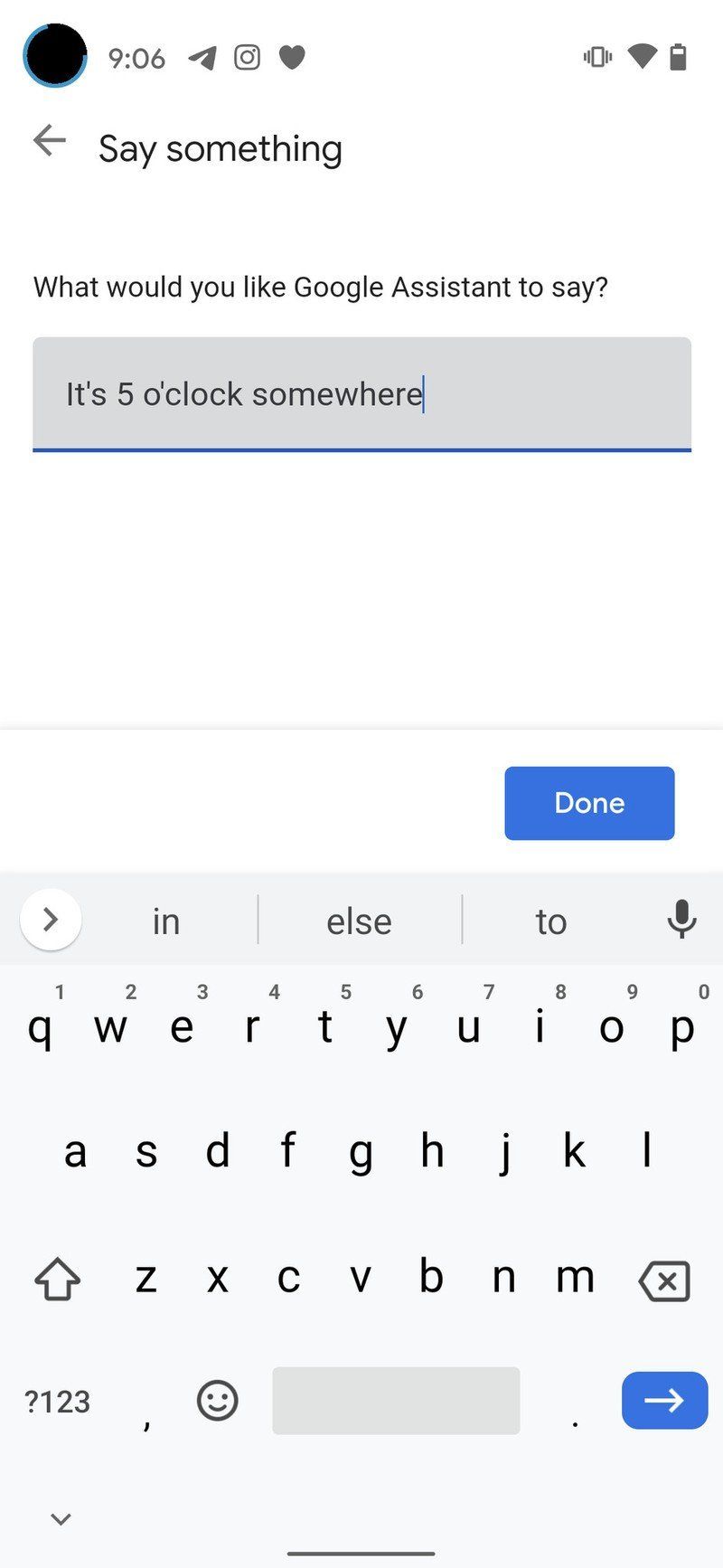Collapse the keyboard with down chevron

click(60, 1518)
